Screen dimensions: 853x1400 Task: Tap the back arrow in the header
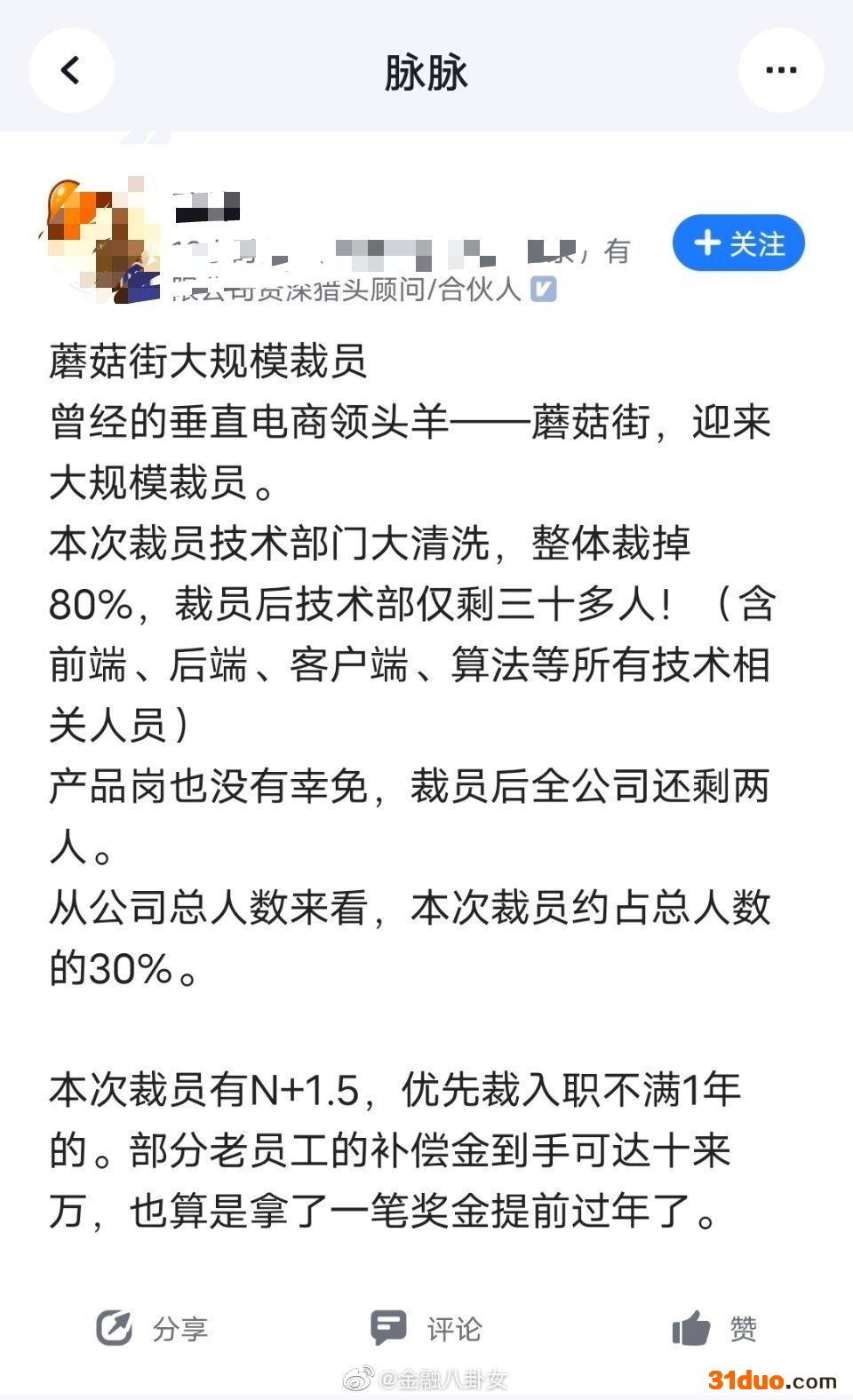[x=71, y=70]
